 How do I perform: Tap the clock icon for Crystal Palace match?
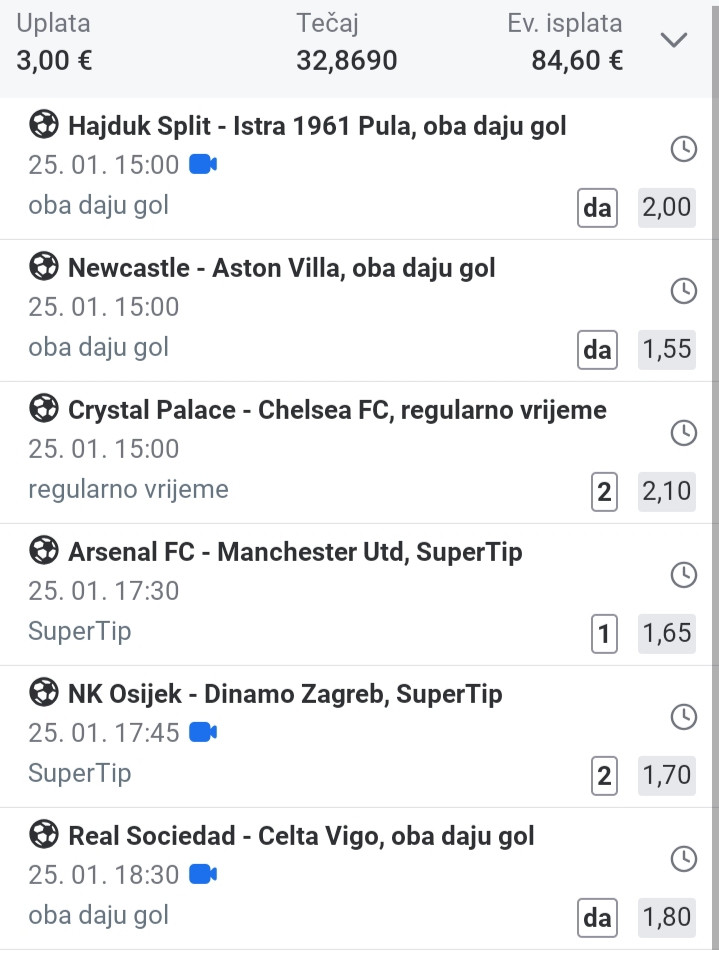(x=682, y=433)
